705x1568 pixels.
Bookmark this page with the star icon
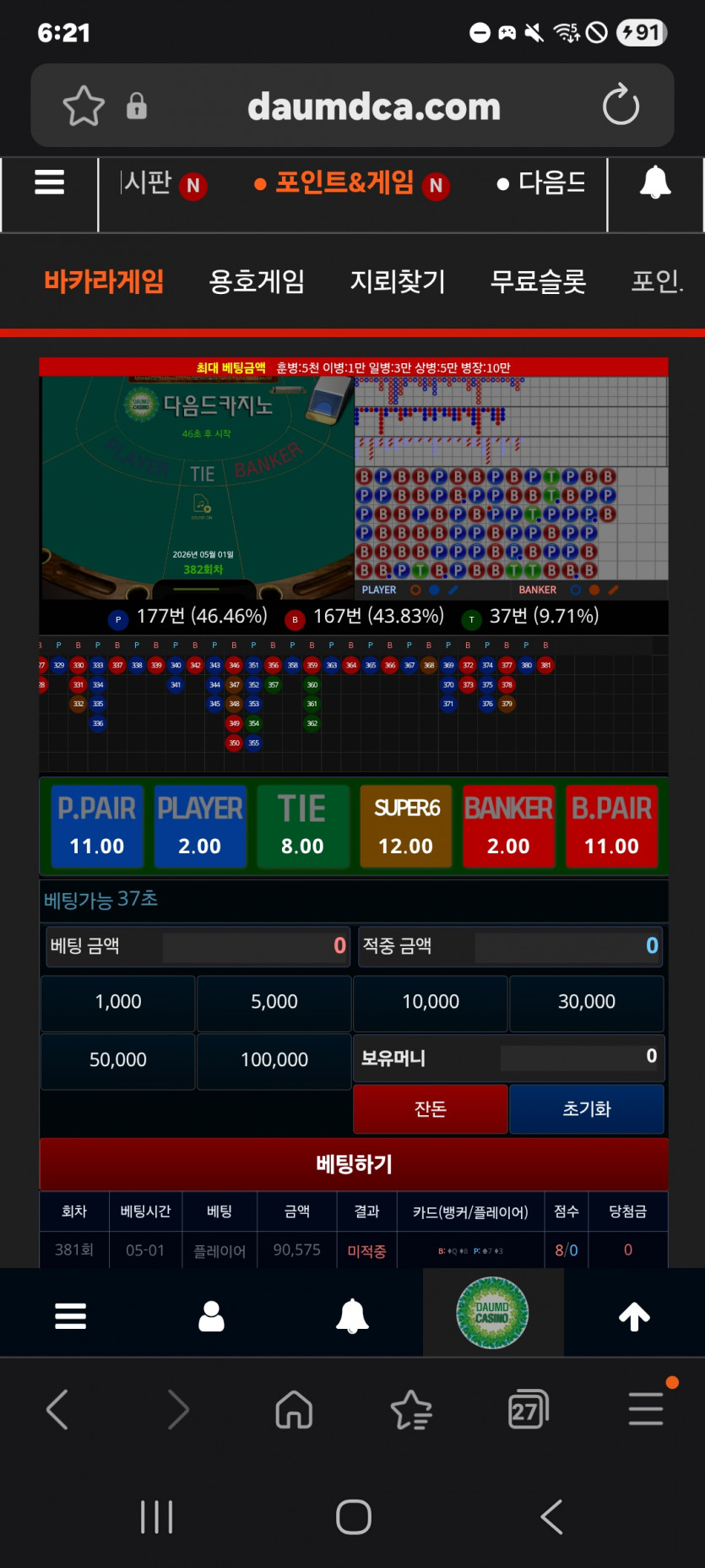[84, 107]
